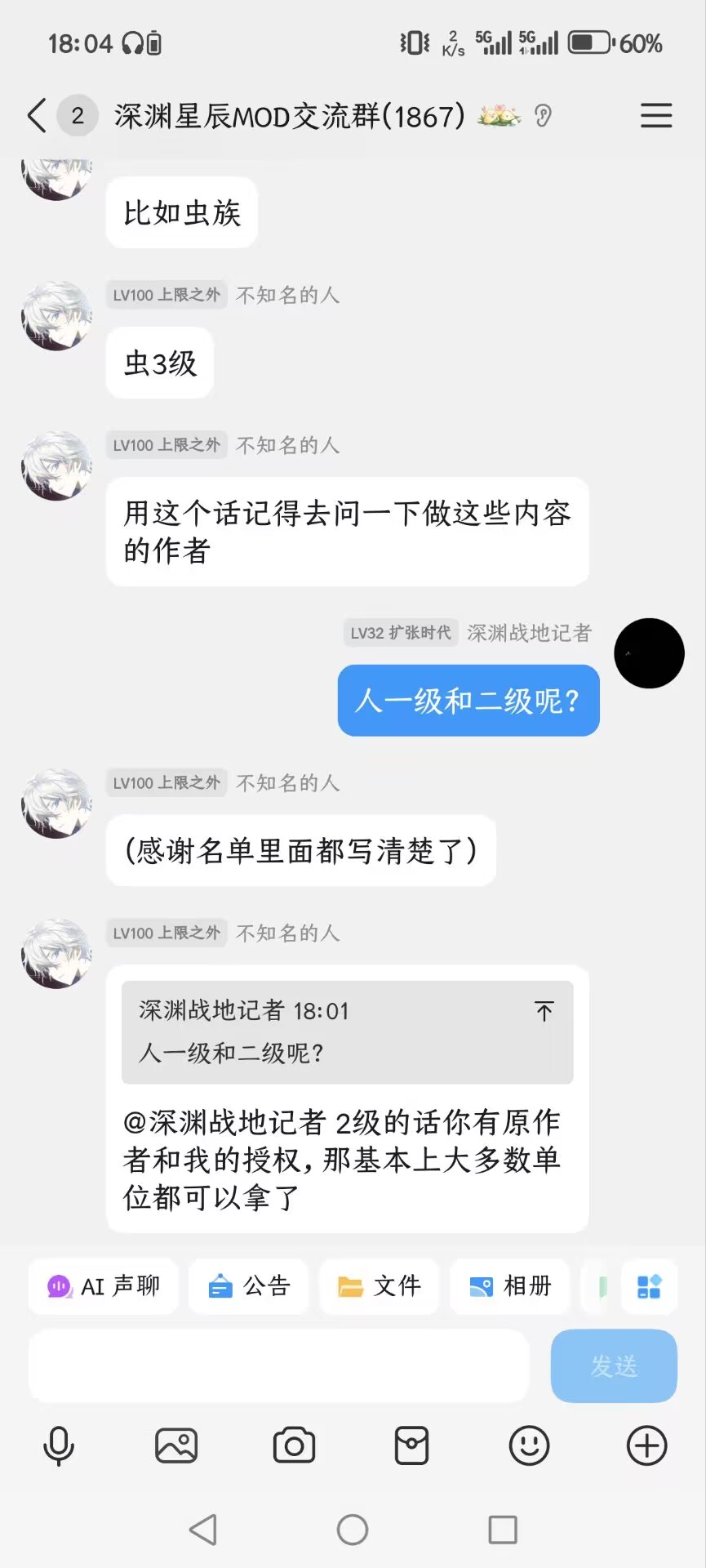706x1568 pixels.
Task: Open the group settings hamburger menu
Action: coord(655,116)
